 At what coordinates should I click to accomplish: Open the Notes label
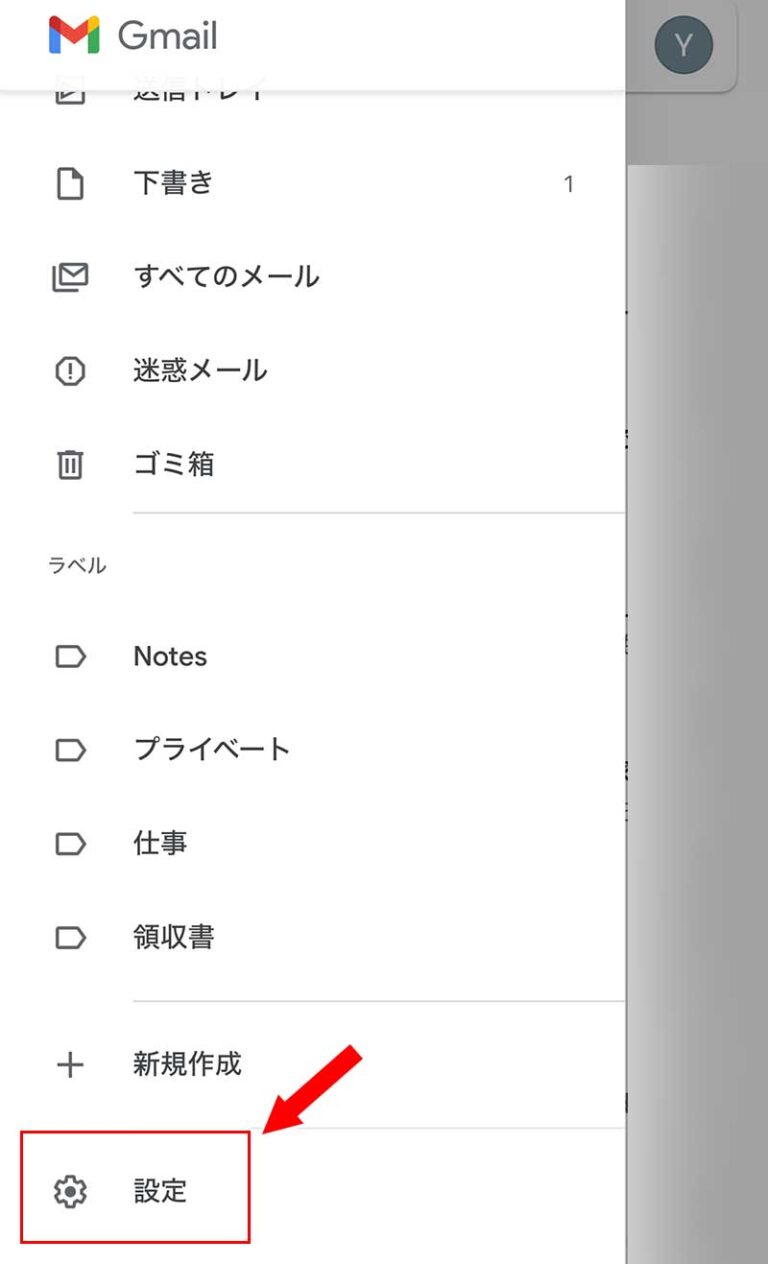[170, 657]
